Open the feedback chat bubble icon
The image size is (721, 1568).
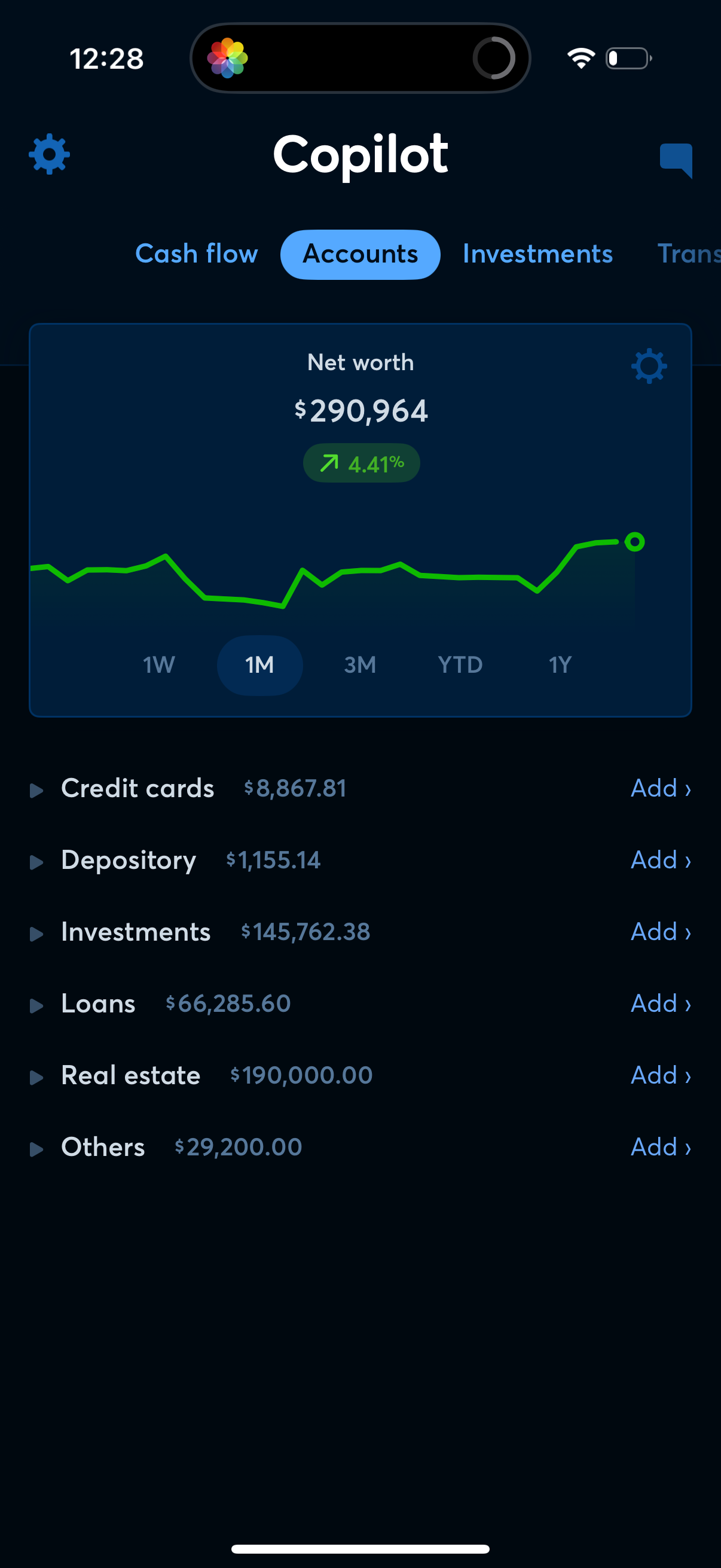(676, 160)
